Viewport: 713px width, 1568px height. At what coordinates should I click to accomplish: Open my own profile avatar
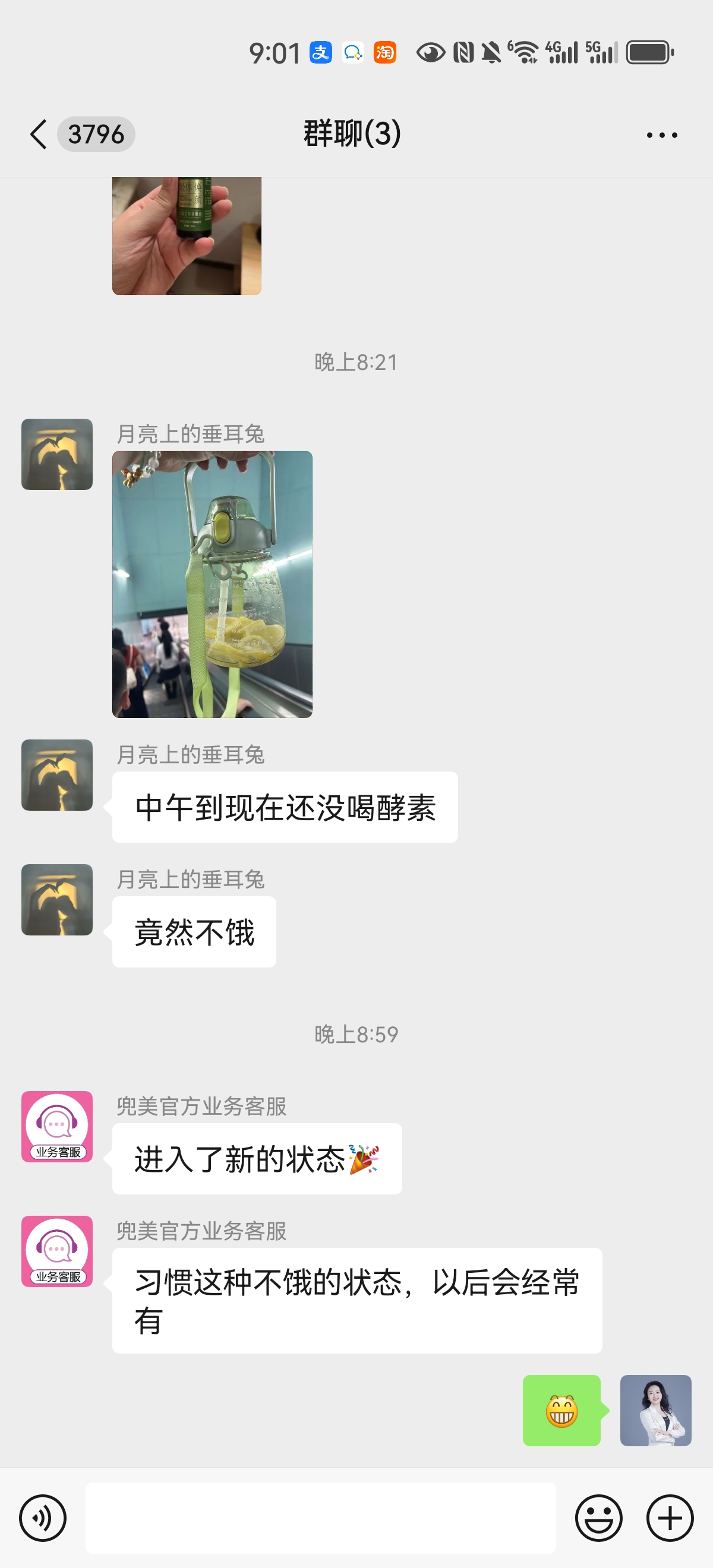[655, 1410]
